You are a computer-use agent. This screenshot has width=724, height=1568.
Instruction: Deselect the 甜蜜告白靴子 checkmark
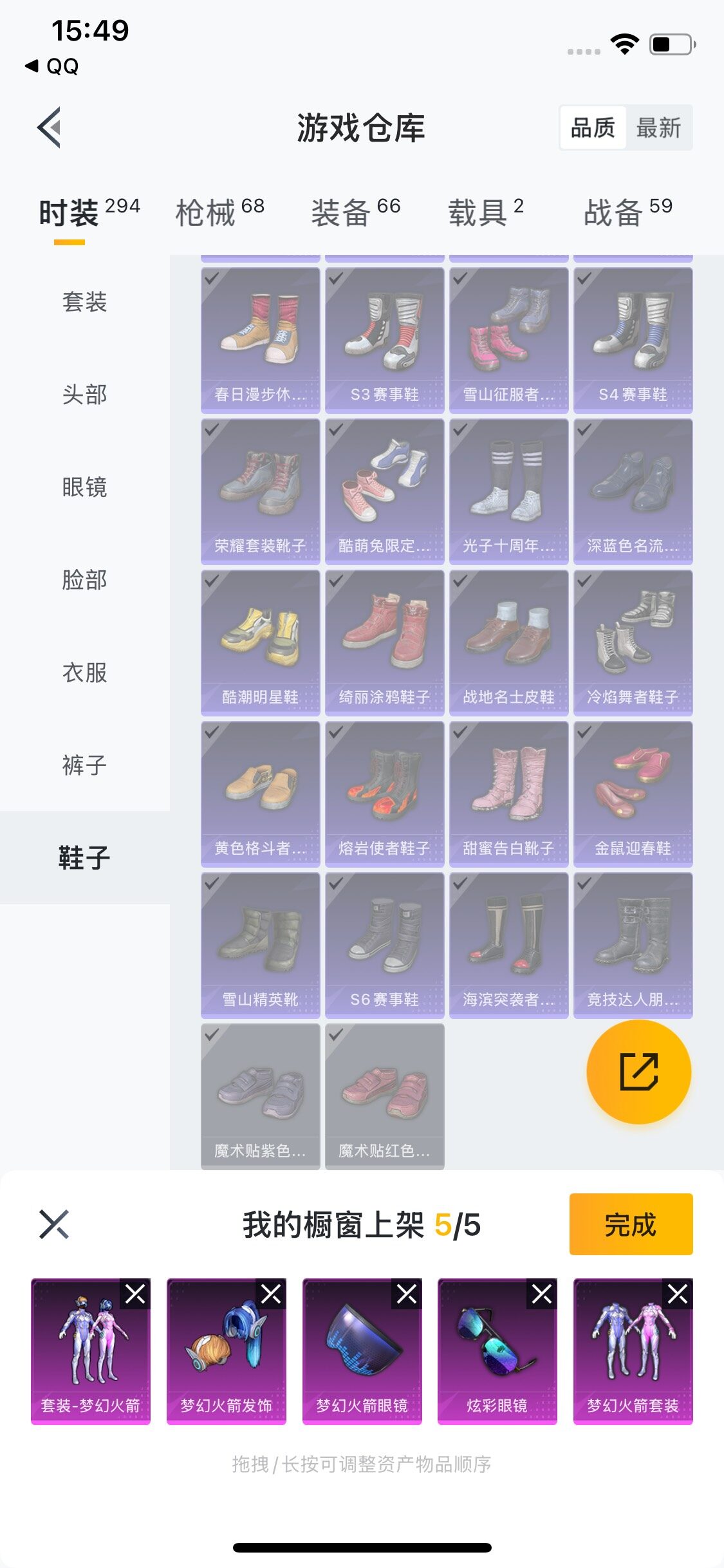click(x=459, y=733)
